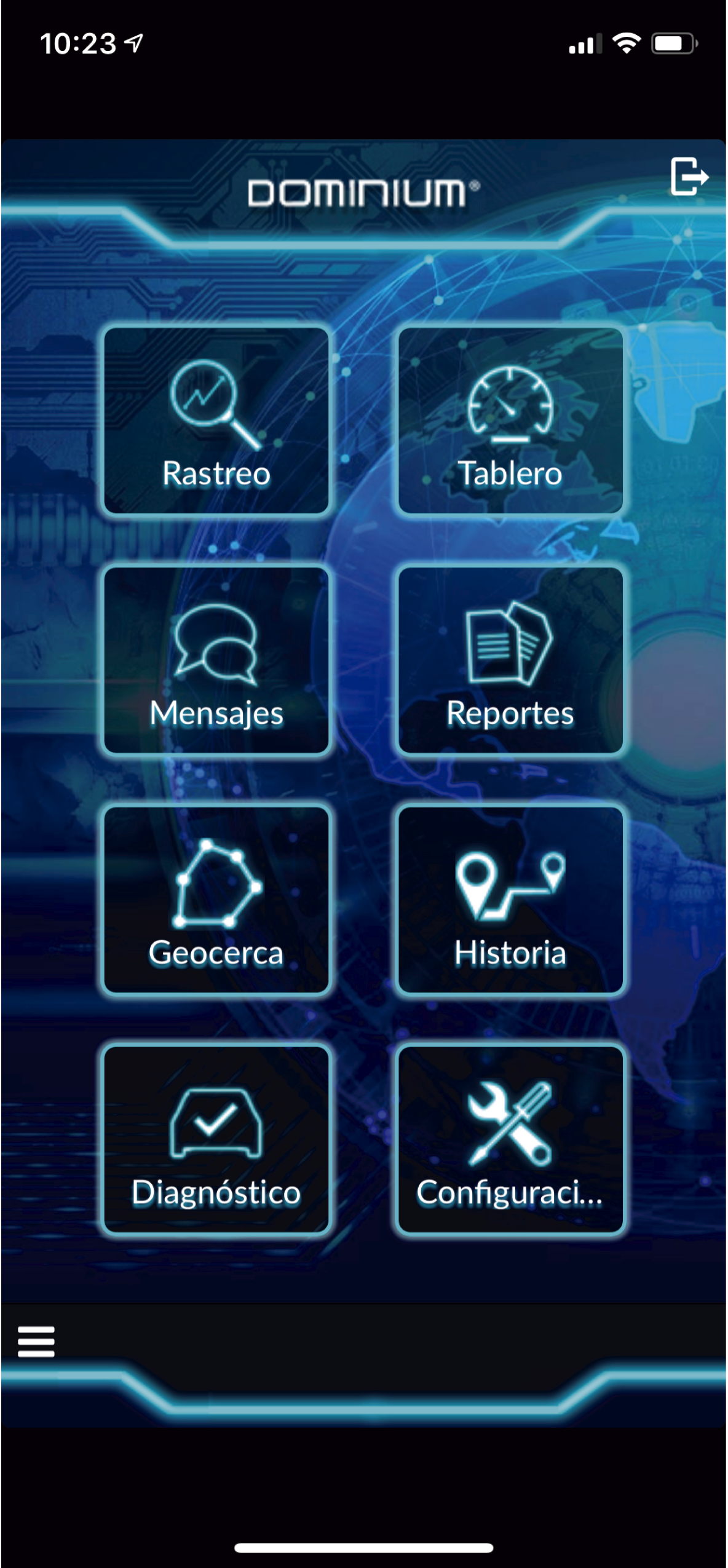The width and height of the screenshot is (728, 1568).
Task: Open the hamburger menu at the bottom
Action: [36, 1341]
